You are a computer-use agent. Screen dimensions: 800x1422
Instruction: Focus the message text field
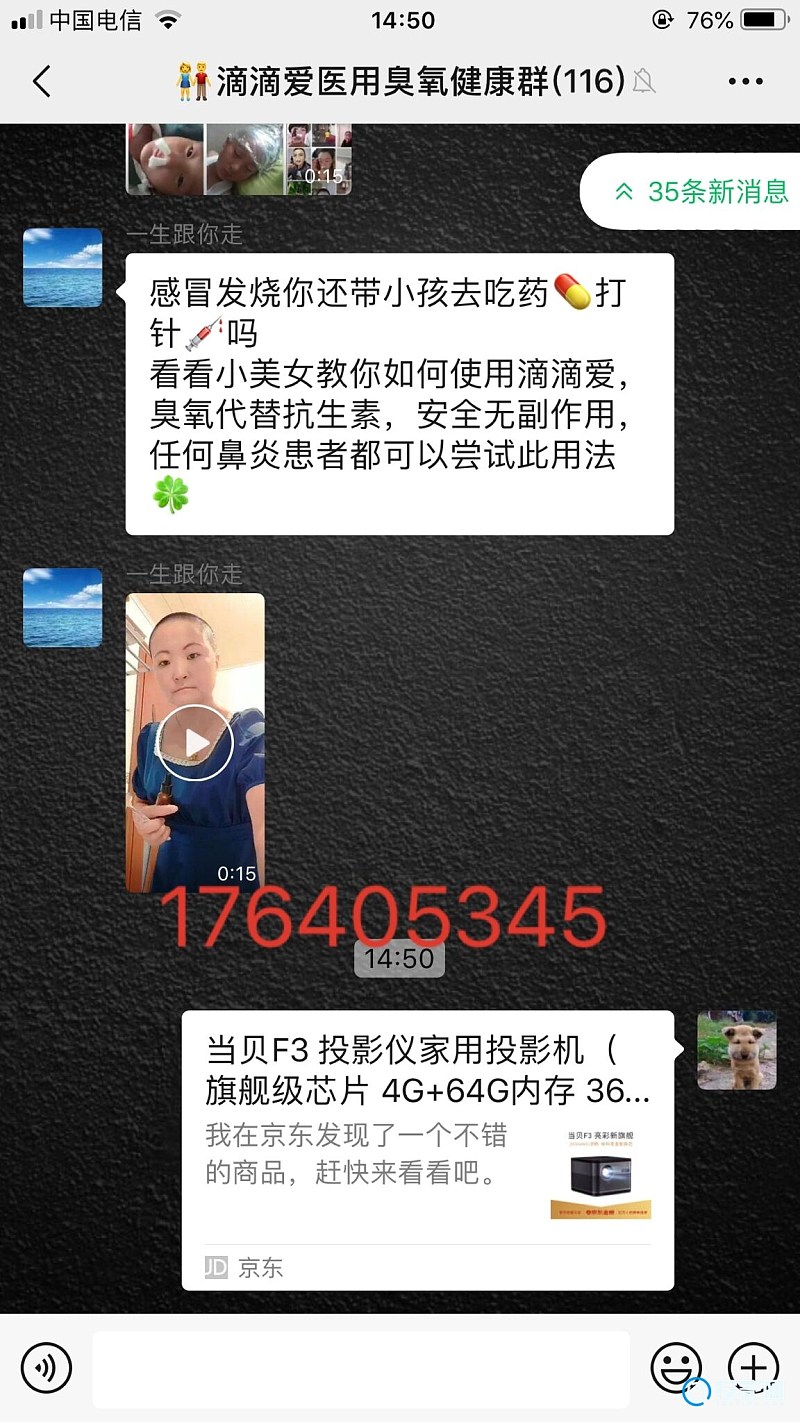point(361,1367)
